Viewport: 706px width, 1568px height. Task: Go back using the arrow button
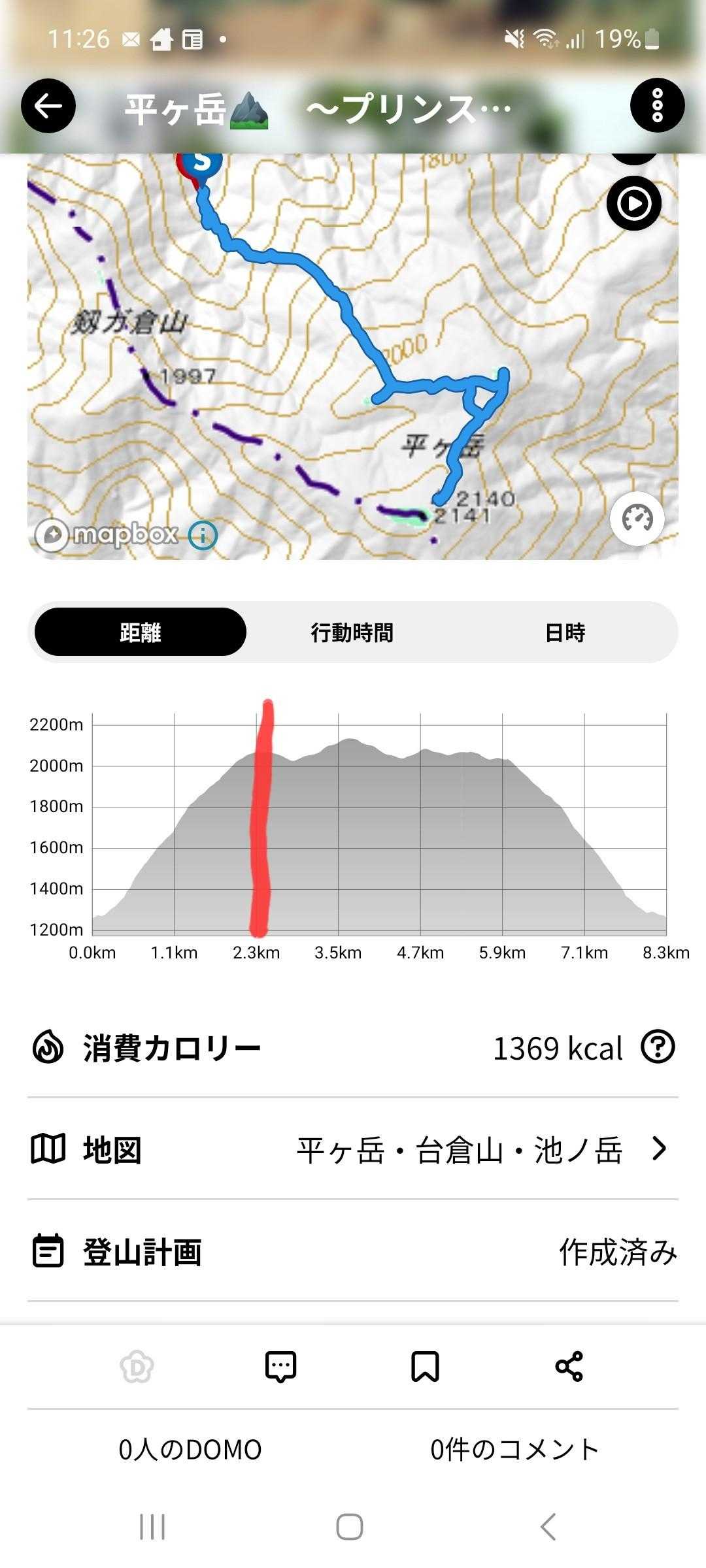pyautogui.click(x=48, y=106)
